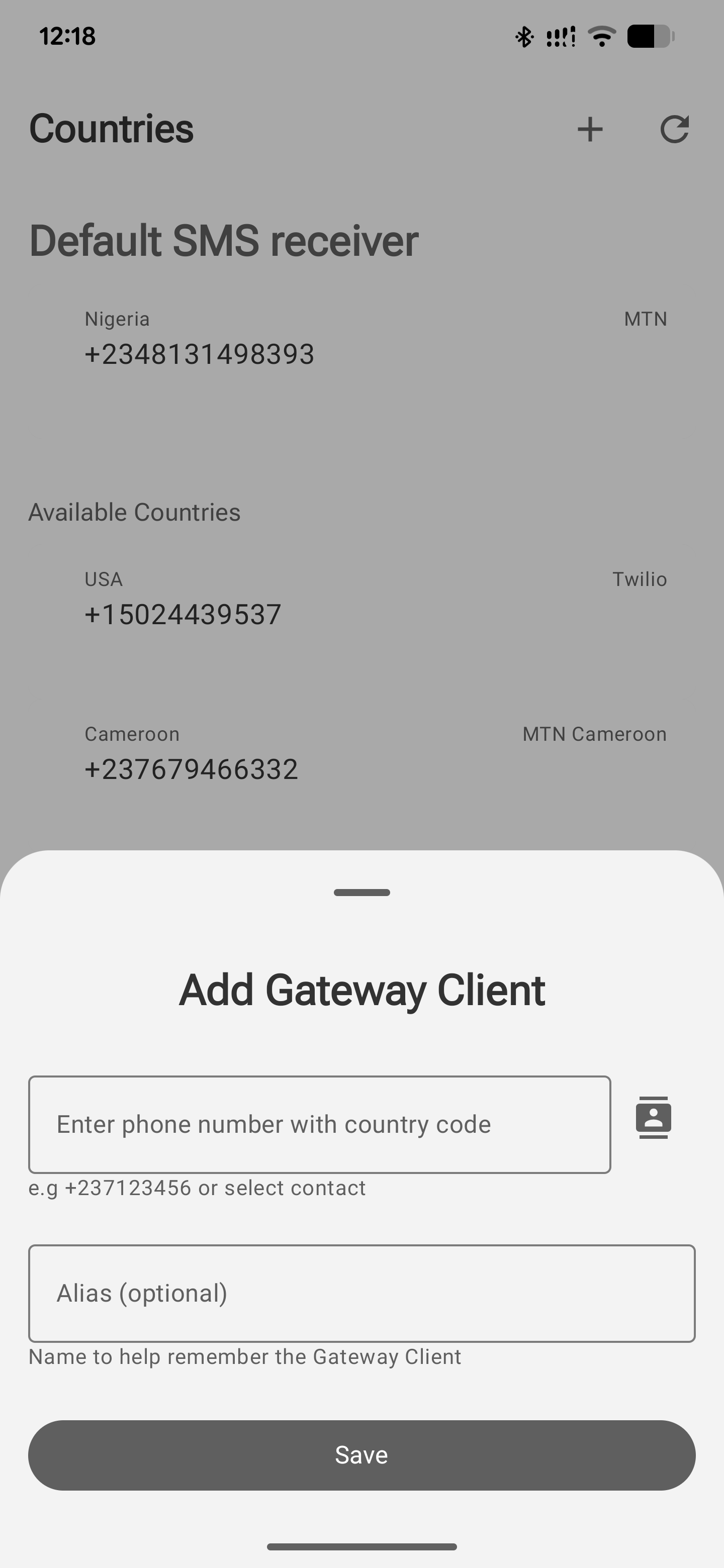The width and height of the screenshot is (724, 1568).
Task: Tap the cellular signal icon
Action: [560, 36]
